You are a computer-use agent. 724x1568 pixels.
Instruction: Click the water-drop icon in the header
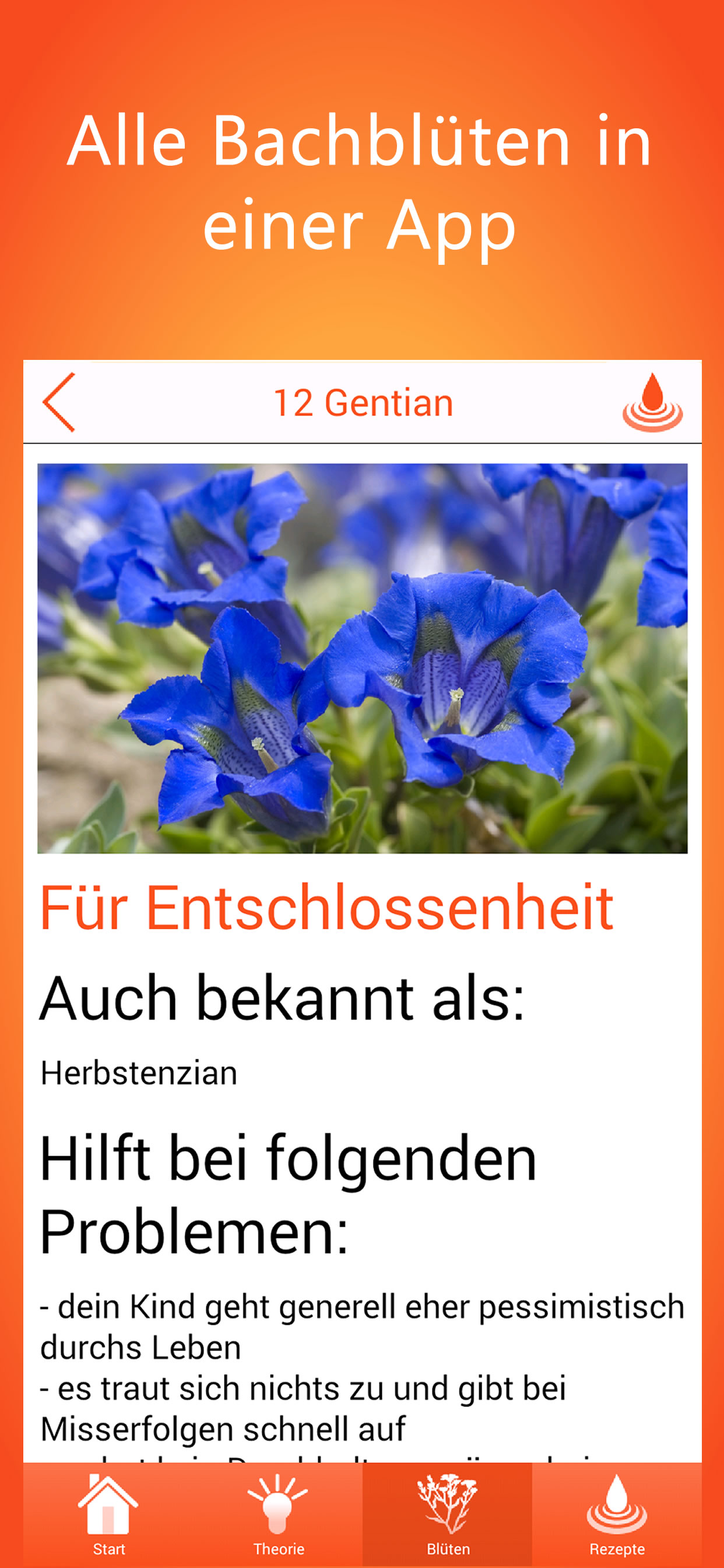point(652,402)
